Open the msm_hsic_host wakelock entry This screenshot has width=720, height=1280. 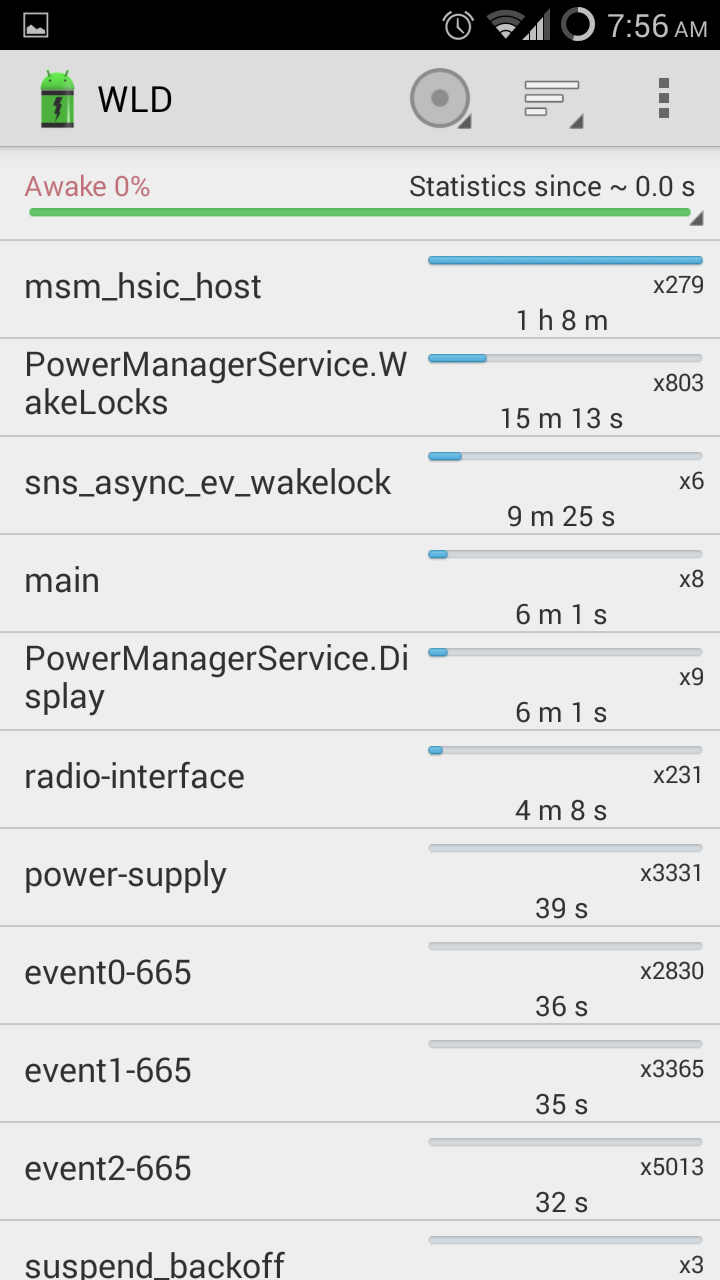(360, 290)
